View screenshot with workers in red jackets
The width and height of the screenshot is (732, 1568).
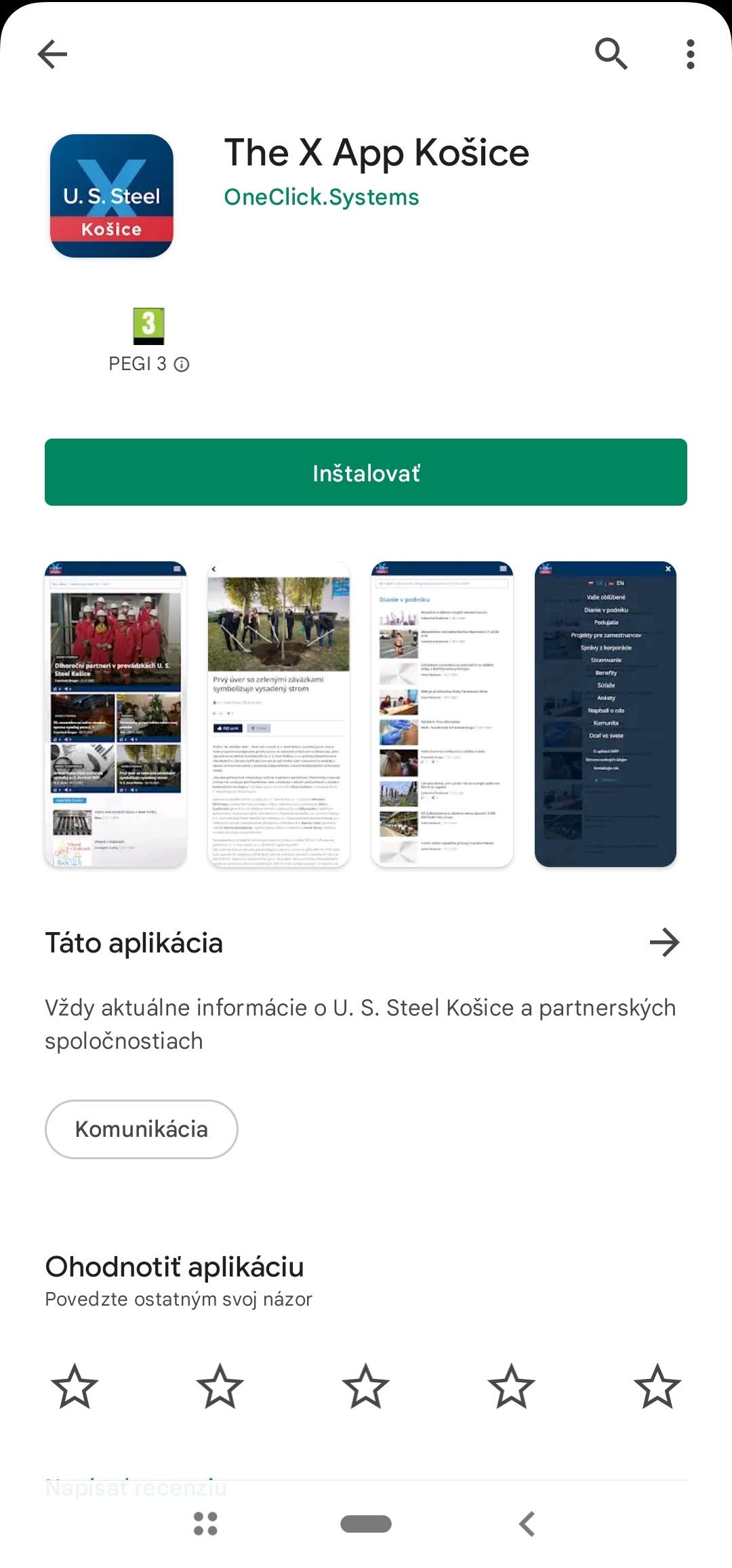[x=116, y=714]
